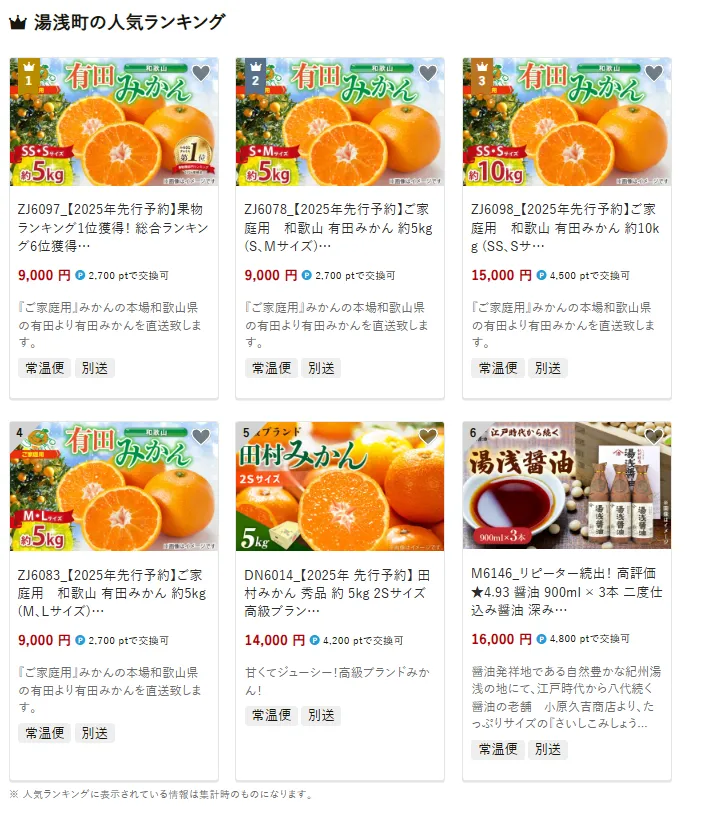Like the ZJ6083 M・L size mikan
701x823 pixels.
click(201, 436)
